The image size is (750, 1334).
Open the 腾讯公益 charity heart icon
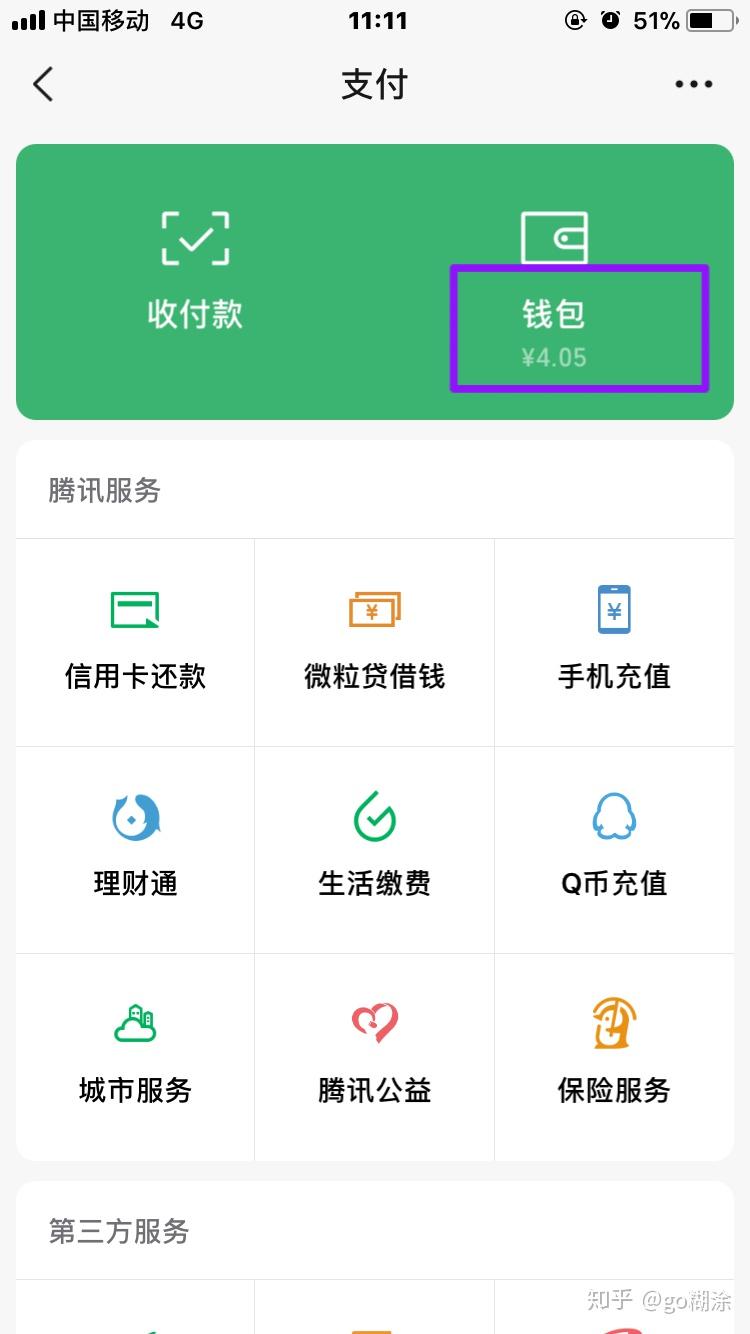374,1024
